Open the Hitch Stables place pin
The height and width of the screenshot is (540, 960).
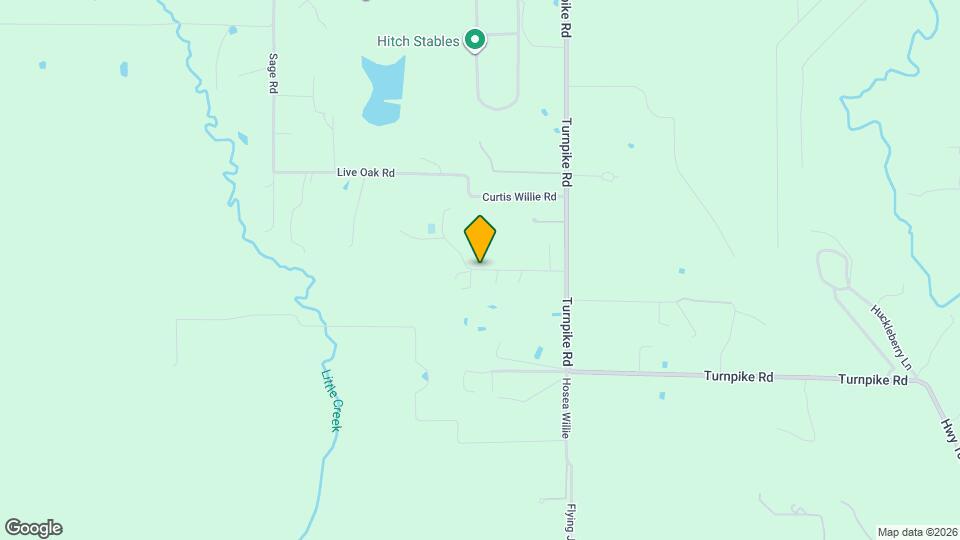pyautogui.click(x=476, y=41)
